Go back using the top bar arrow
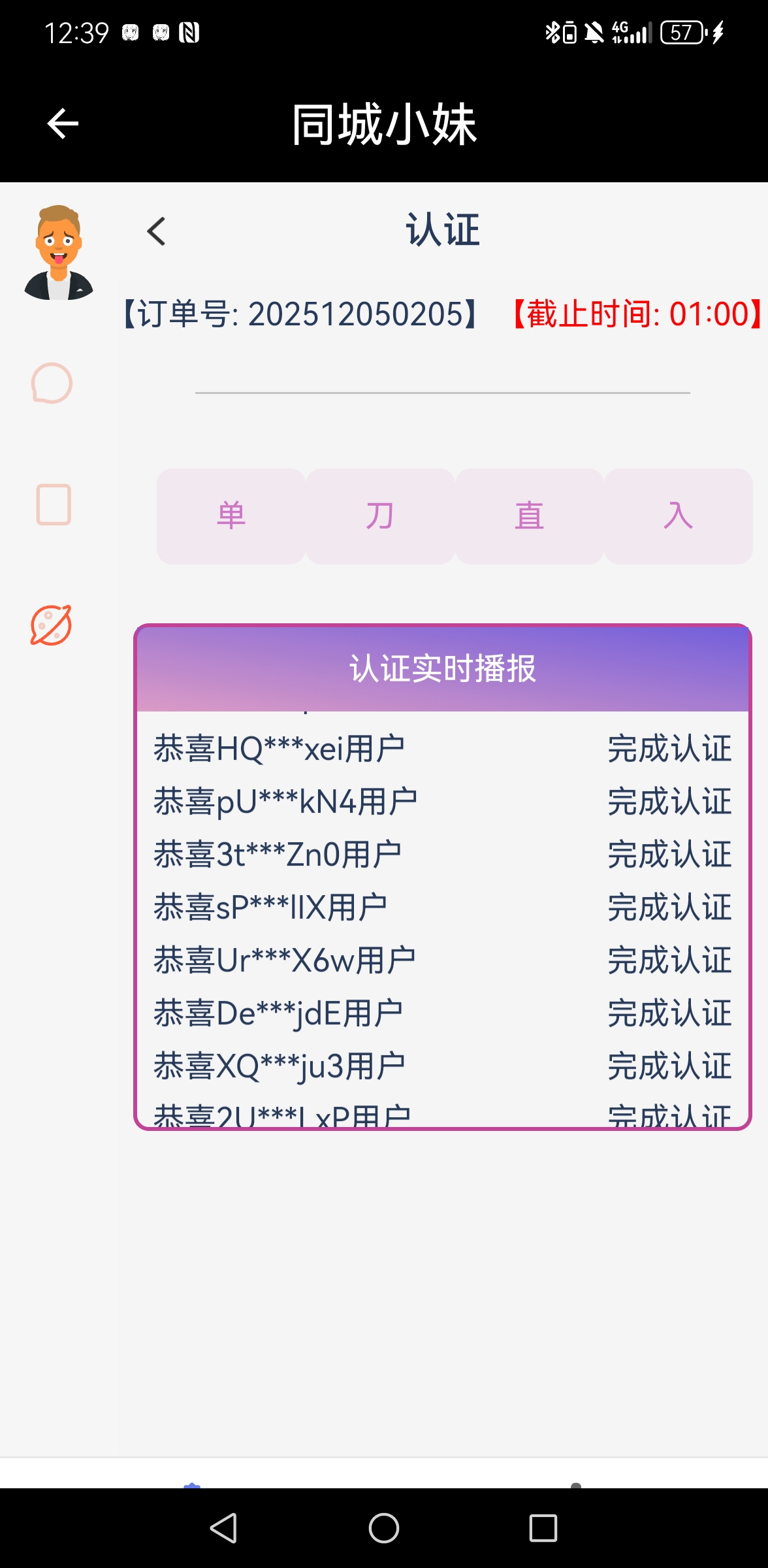This screenshot has height=1568, width=768. tap(63, 123)
